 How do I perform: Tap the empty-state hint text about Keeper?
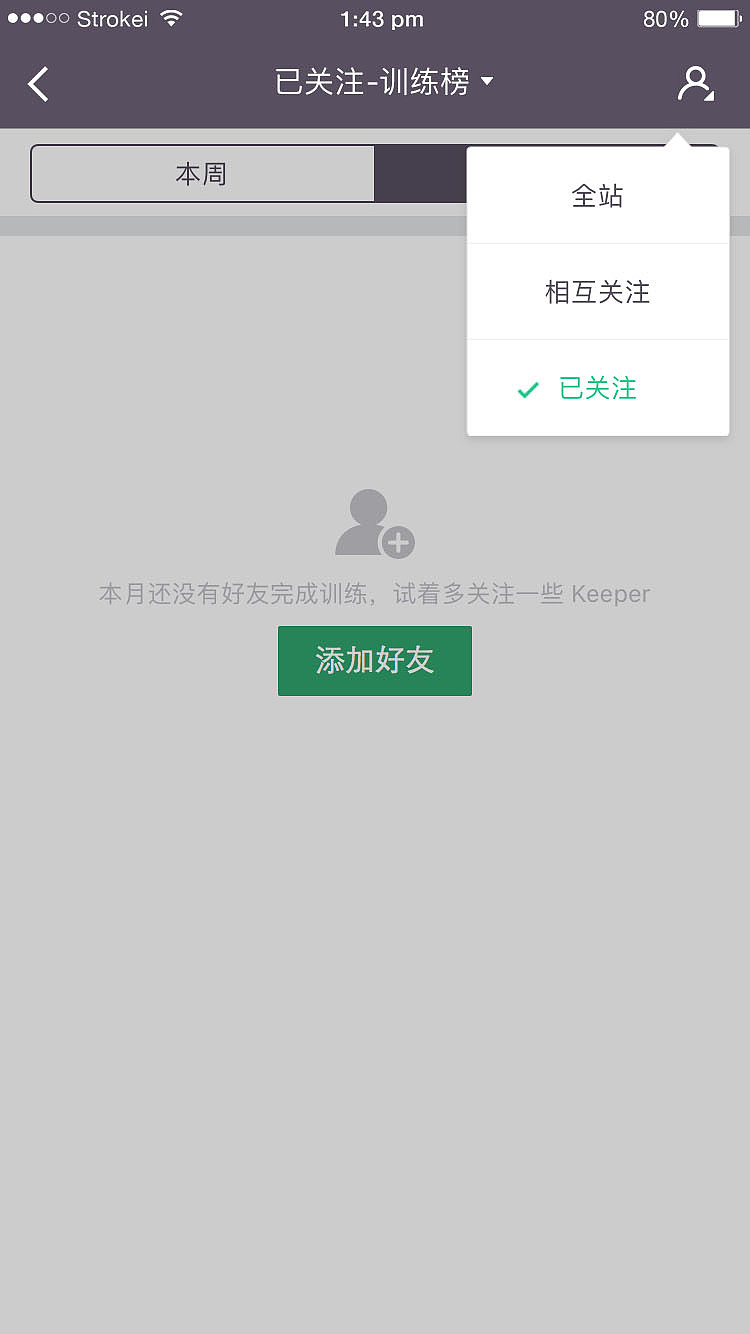click(x=375, y=593)
